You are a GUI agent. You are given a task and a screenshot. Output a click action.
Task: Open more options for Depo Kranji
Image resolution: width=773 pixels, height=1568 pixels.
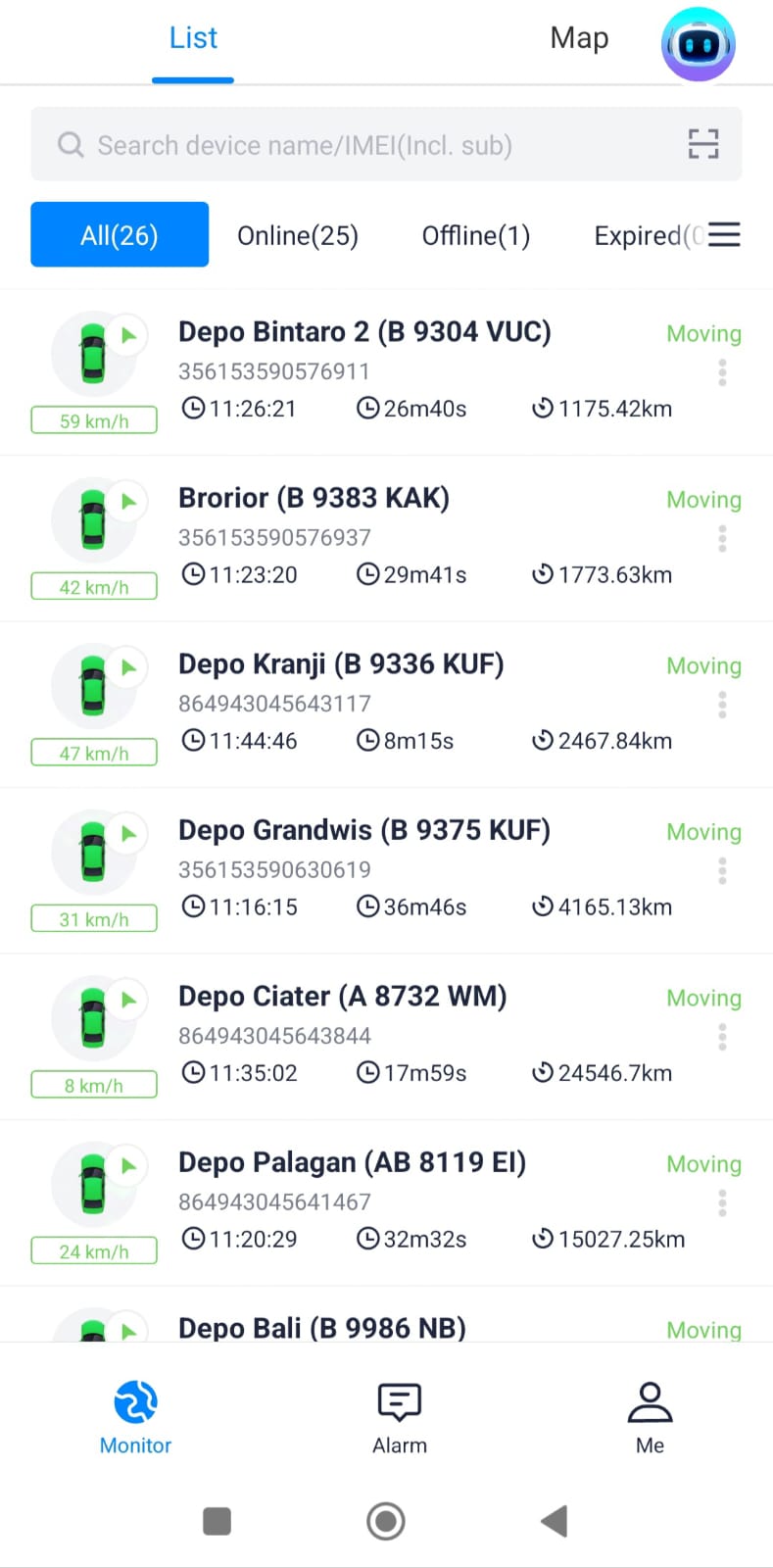(722, 705)
